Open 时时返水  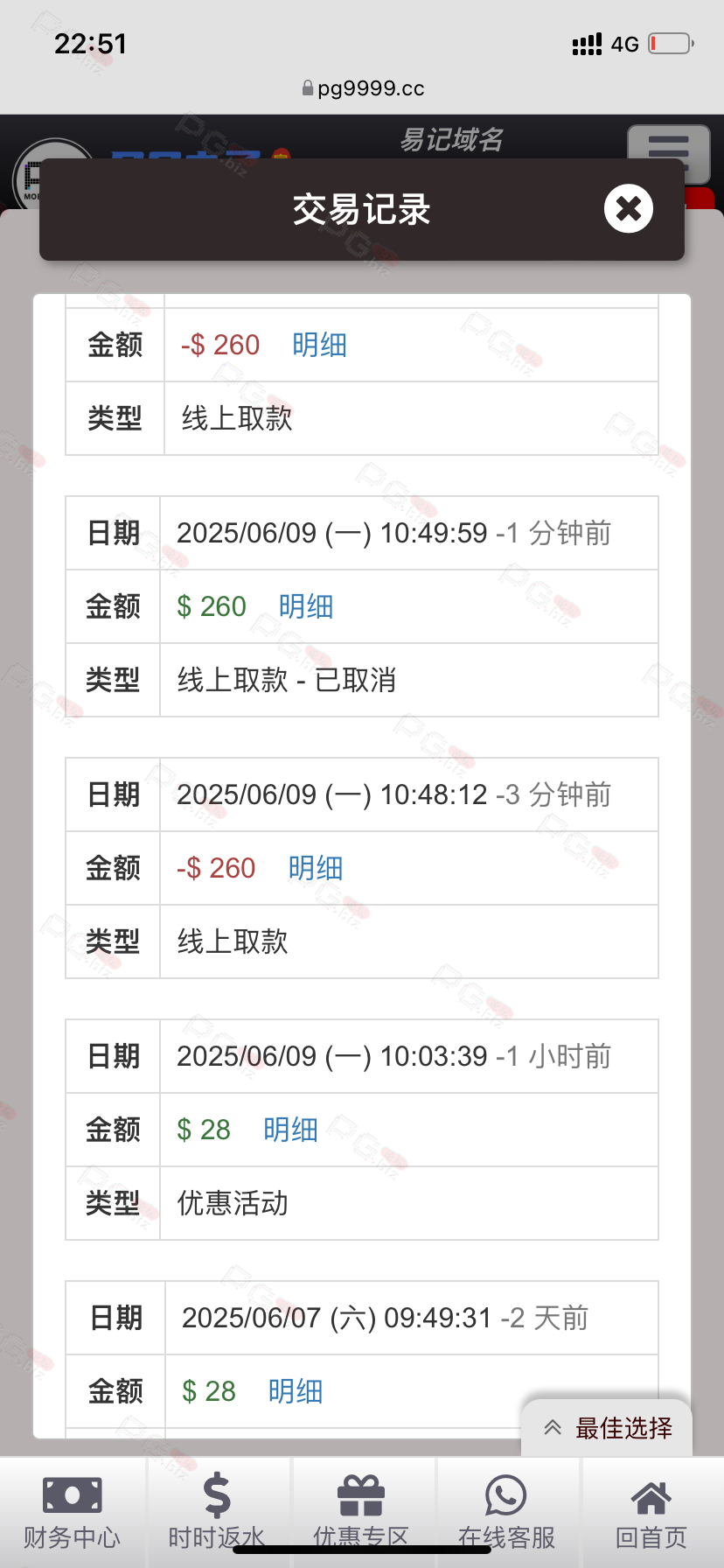(x=217, y=1512)
